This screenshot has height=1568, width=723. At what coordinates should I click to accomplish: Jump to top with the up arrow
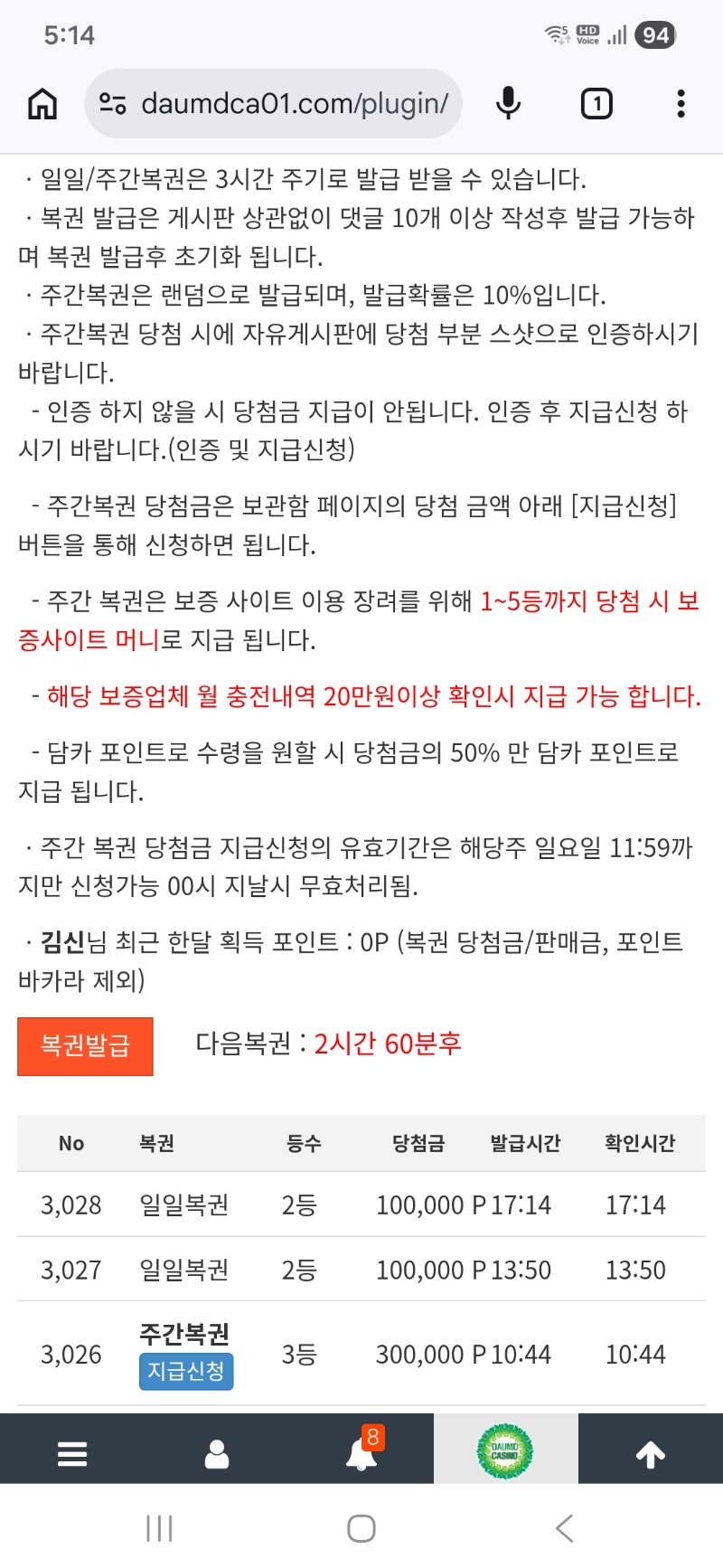pyautogui.click(x=651, y=1454)
